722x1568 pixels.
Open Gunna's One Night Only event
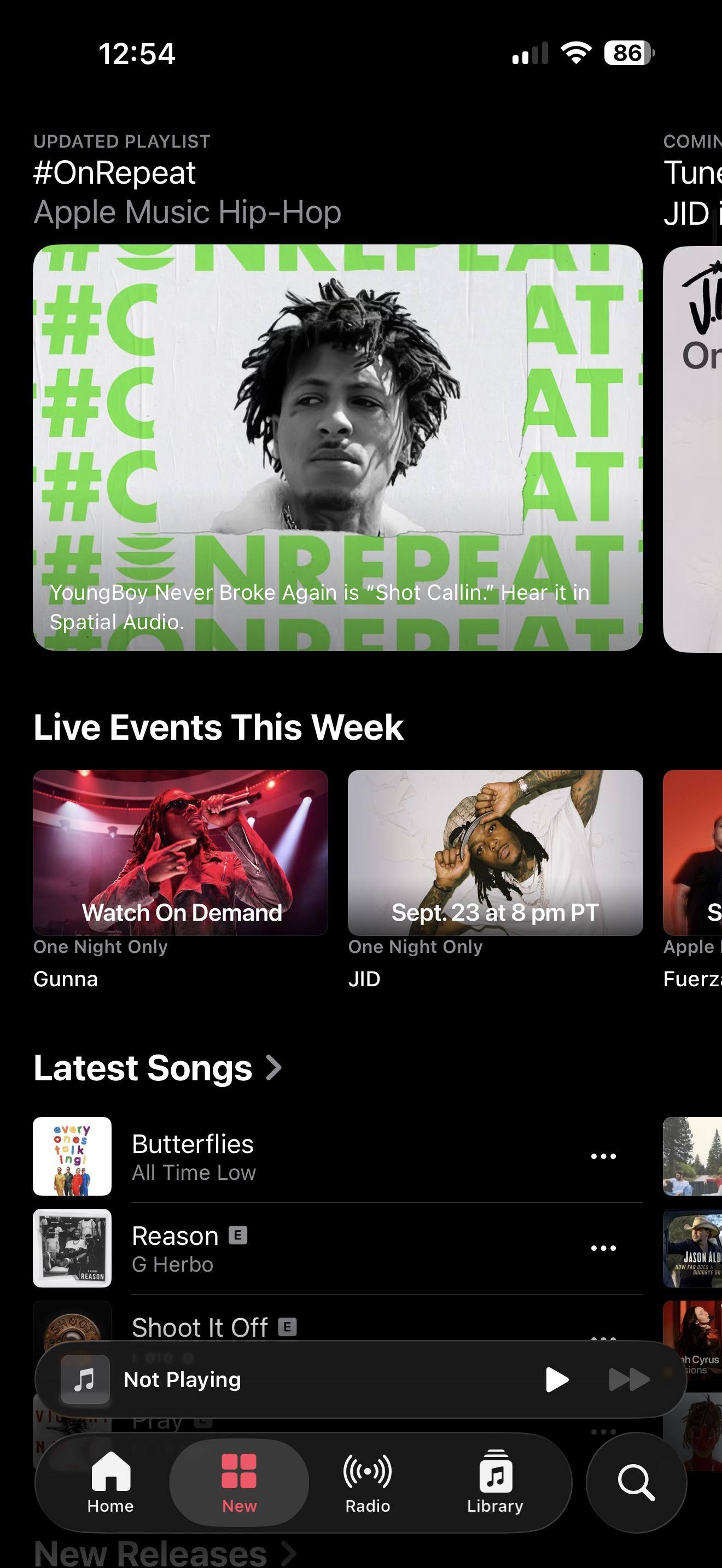tap(181, 852)
